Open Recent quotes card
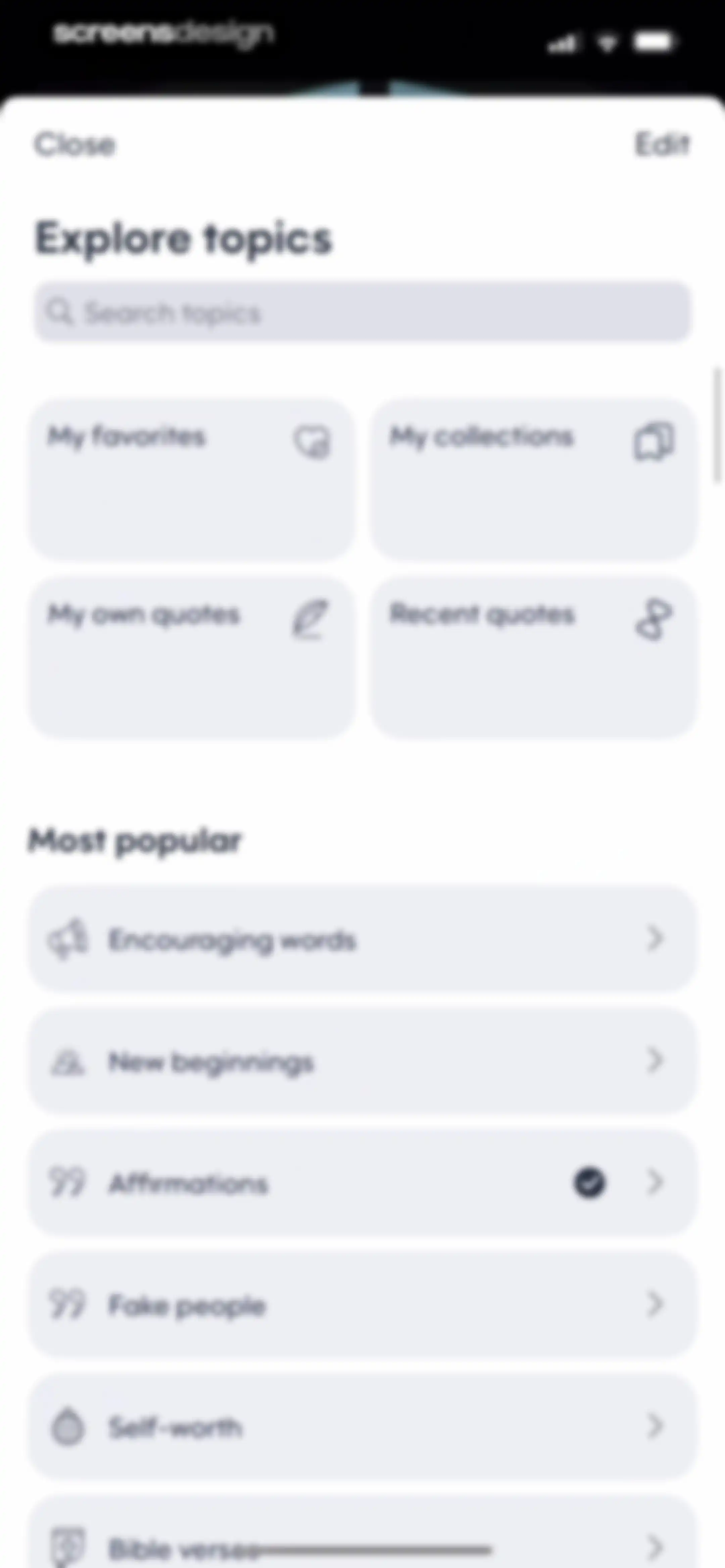The width and height of the screenshot is (725, 1568). point(533,657)
